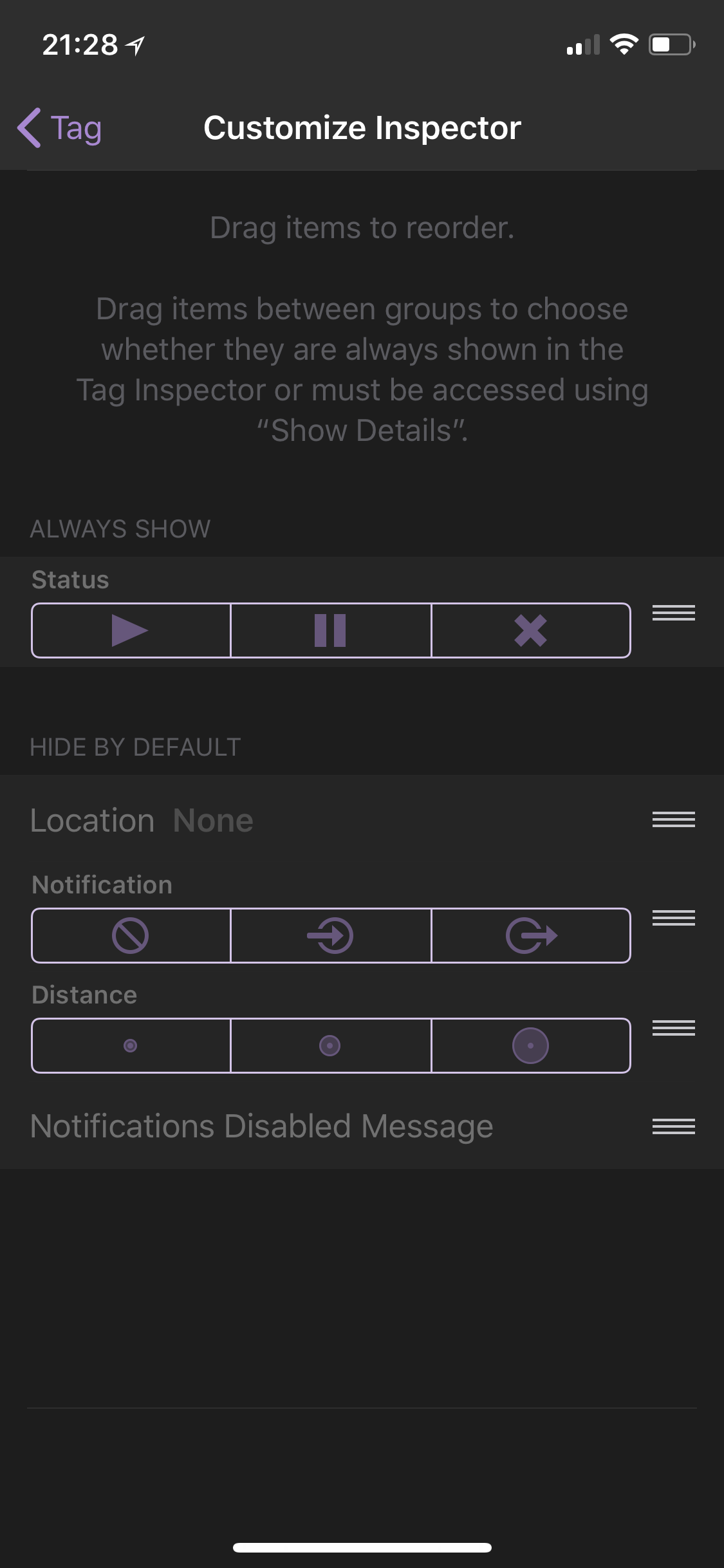Tap reorder handle for Location row
Viewport: 724px width, 1568px height.
673,819
